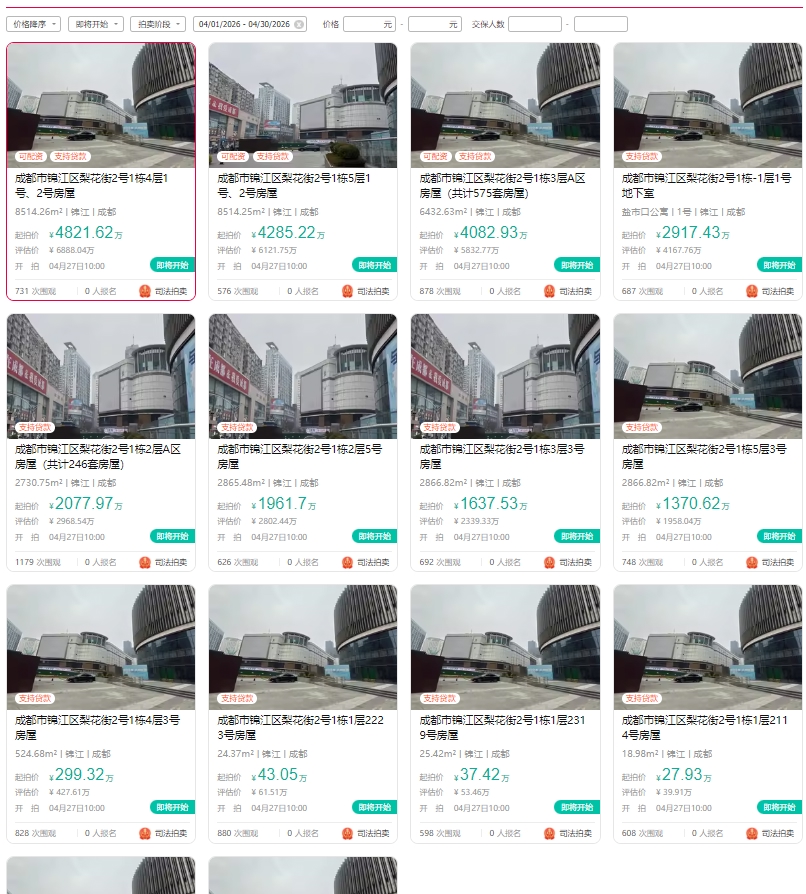Expand the 即将开始 status dropdown
Viewport: 806px width, 894px height.
[96, 24]
